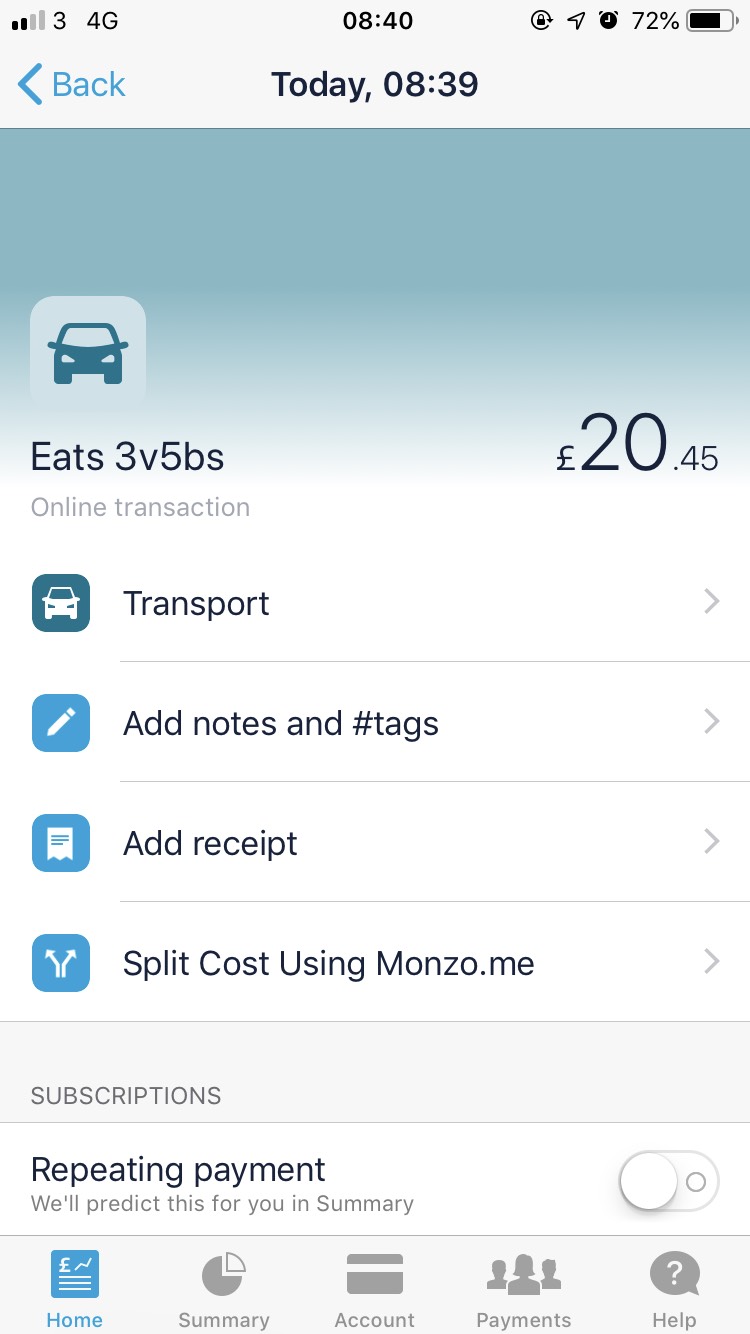Tap the car merchant icon for Eats 3v5bs

(x=88, y=352)
